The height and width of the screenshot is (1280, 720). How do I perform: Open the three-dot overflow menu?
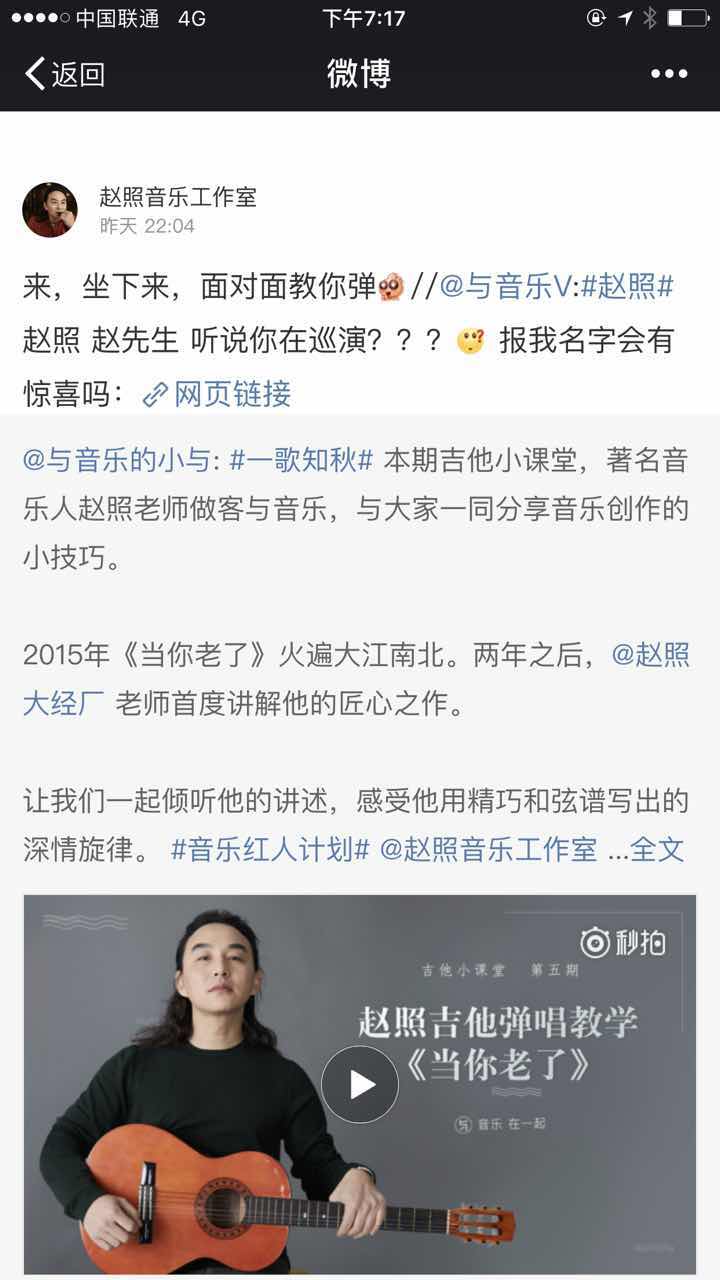point(669,74)
